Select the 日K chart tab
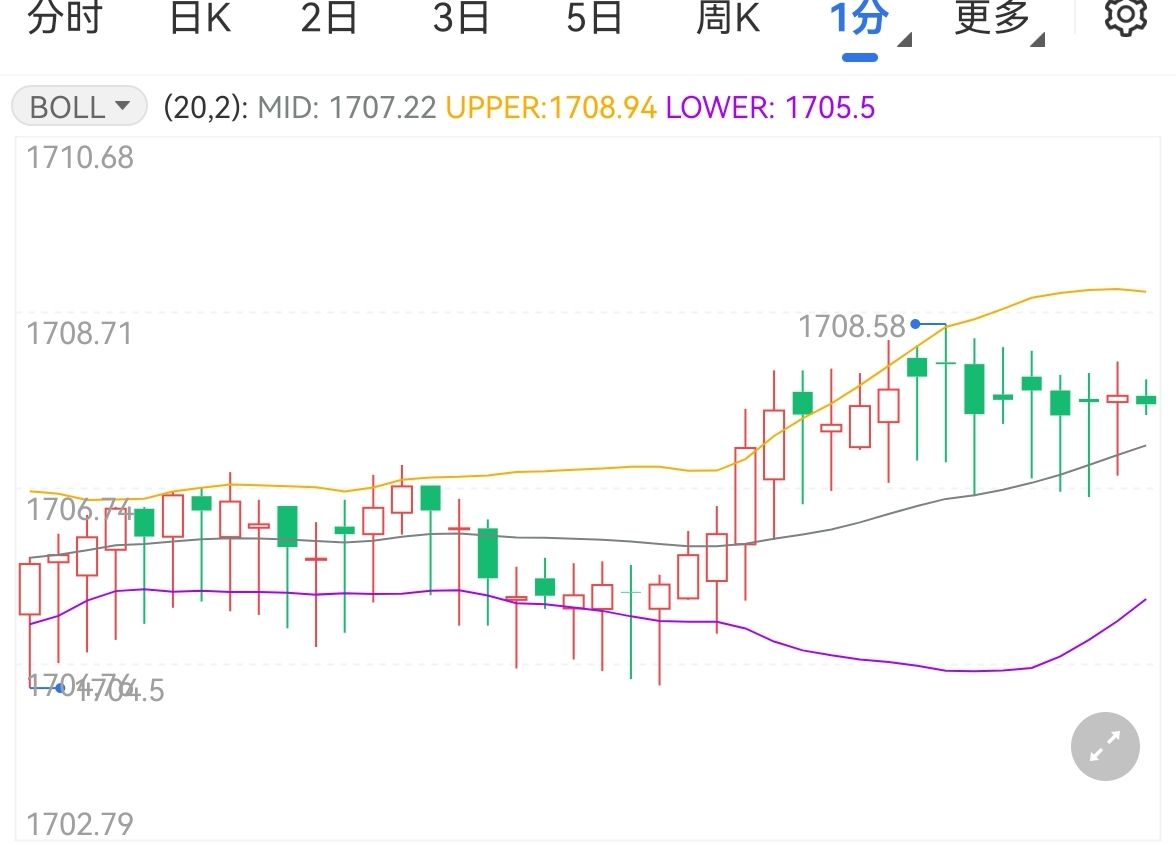 (x=199, y=19)
